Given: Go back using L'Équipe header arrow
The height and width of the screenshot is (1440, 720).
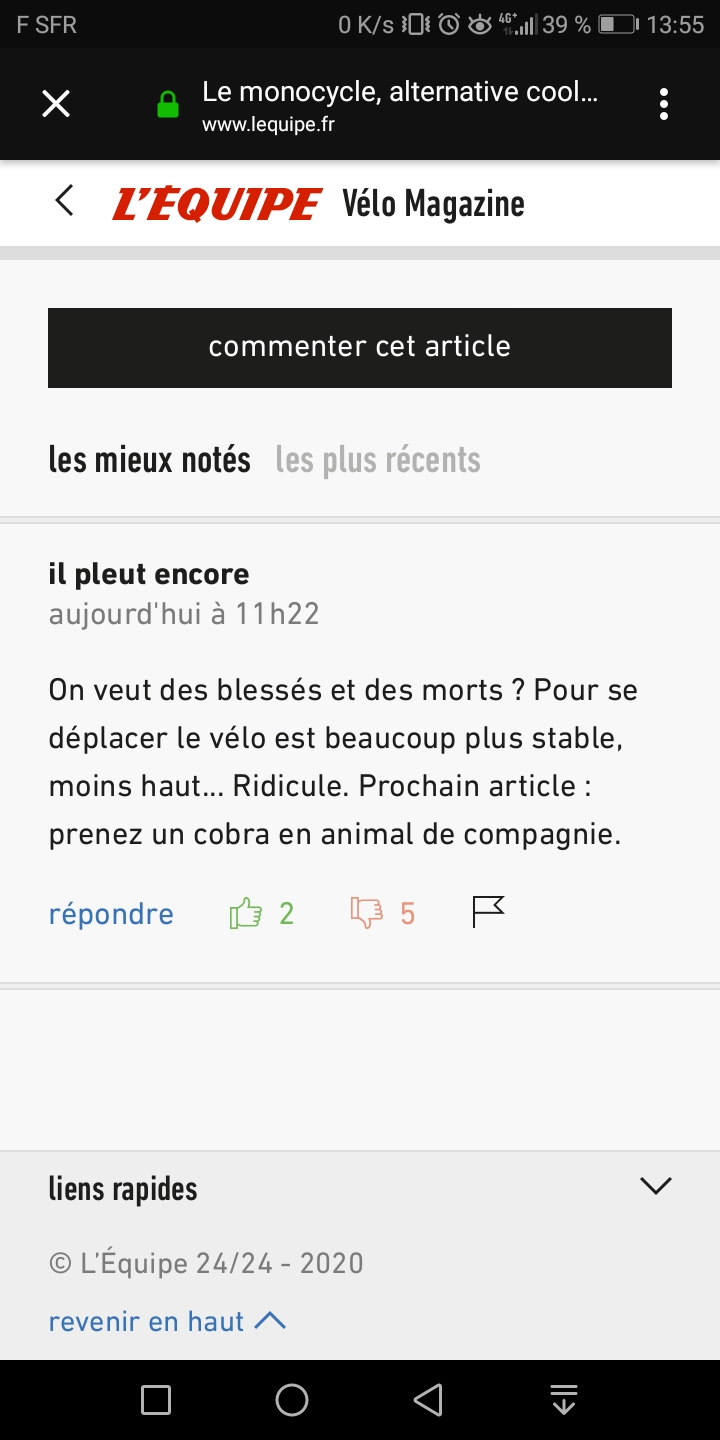Looking at the screenshot, I should tap(64, 201).
